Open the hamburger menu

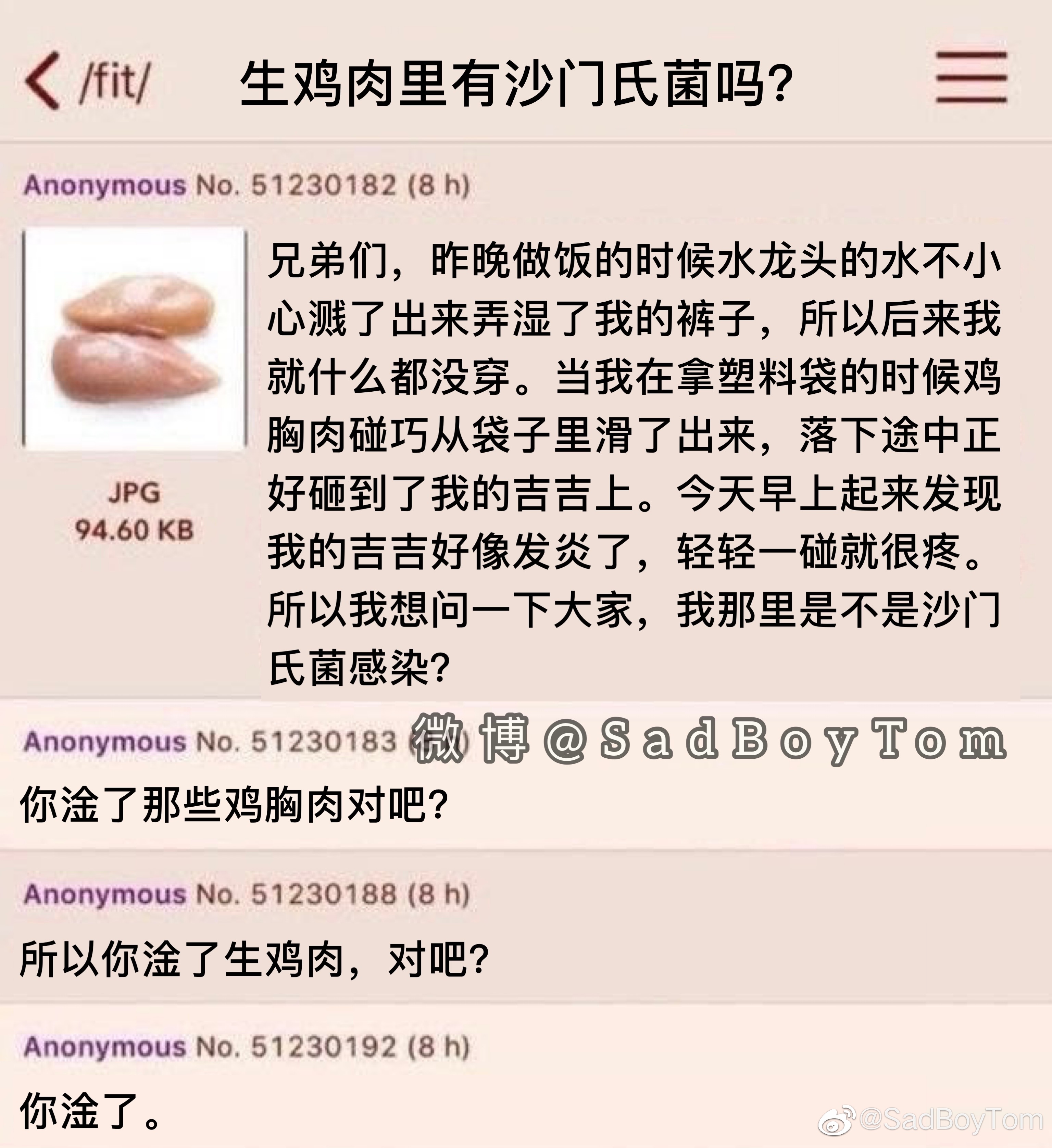click(971, 77)
